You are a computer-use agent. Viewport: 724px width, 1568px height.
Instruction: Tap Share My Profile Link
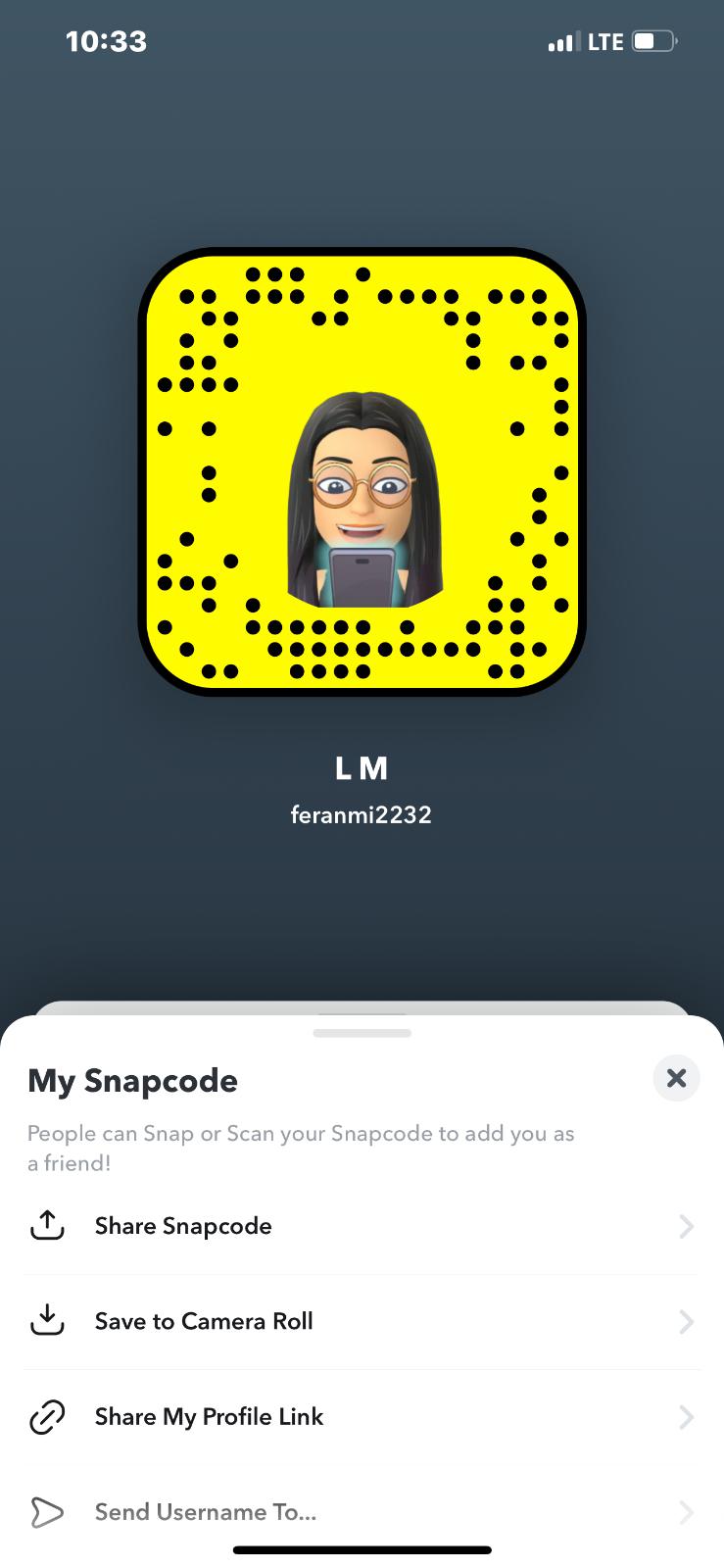tap(362, 1416)
